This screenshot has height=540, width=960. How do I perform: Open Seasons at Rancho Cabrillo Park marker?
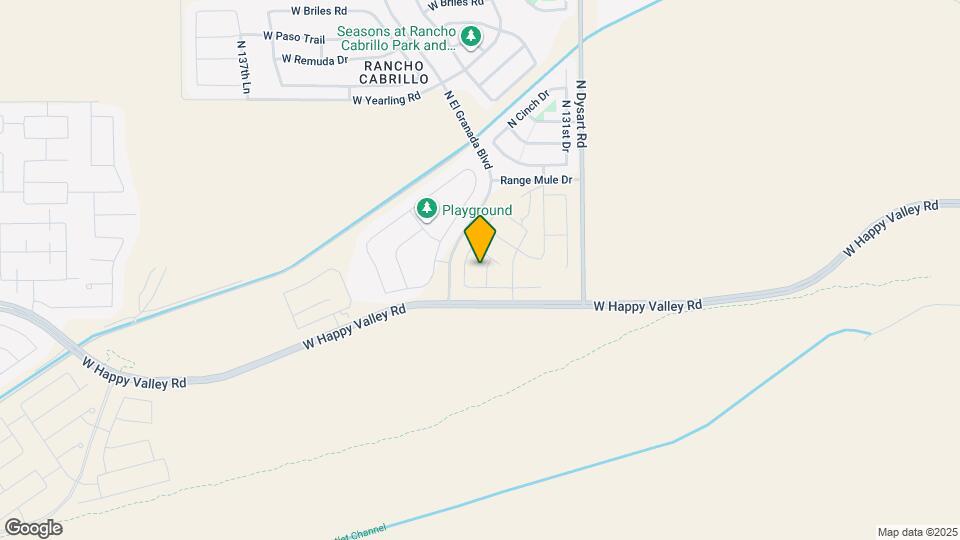pos(471,37)
